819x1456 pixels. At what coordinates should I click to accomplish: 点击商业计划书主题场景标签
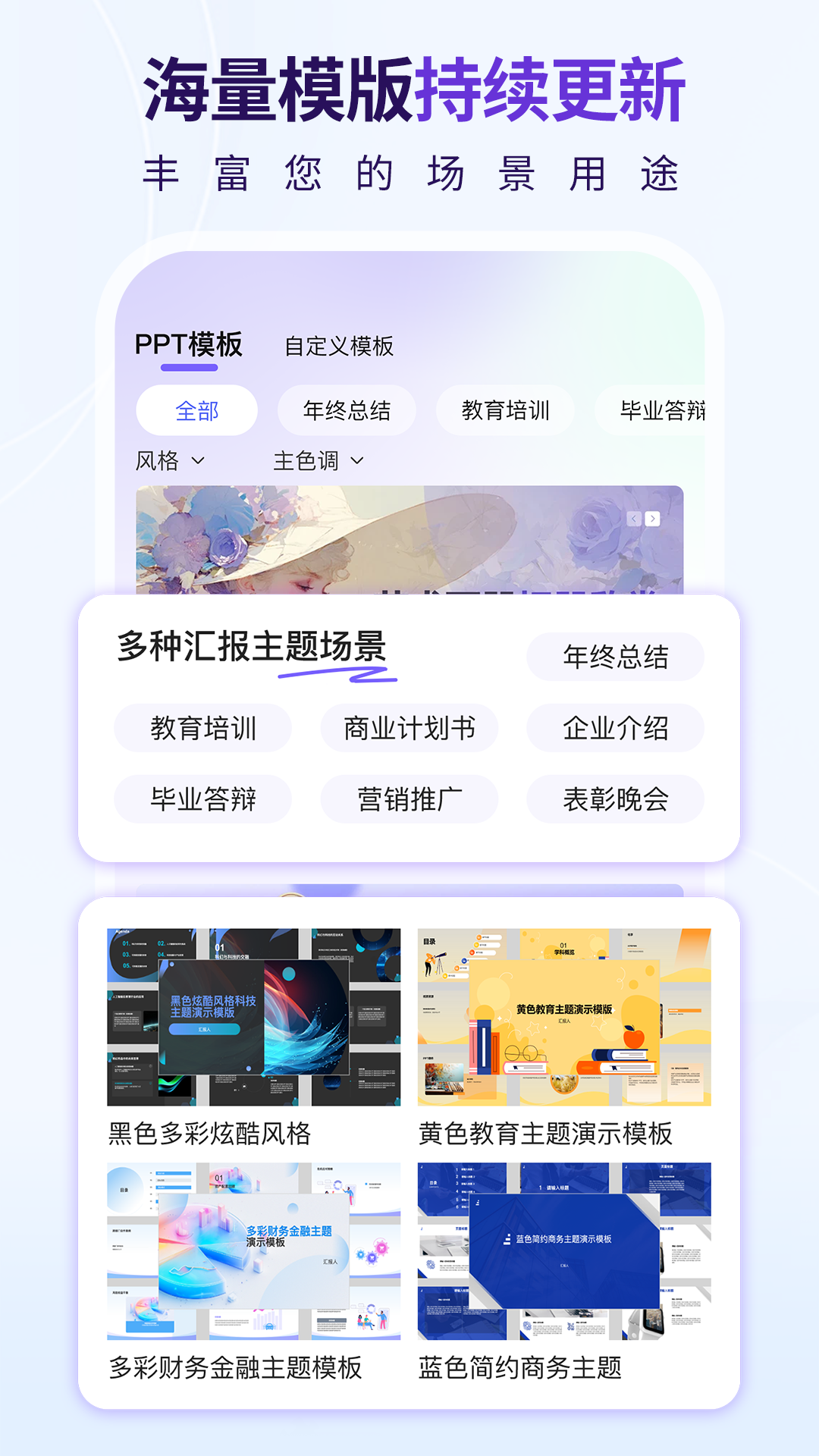point(409,726)
